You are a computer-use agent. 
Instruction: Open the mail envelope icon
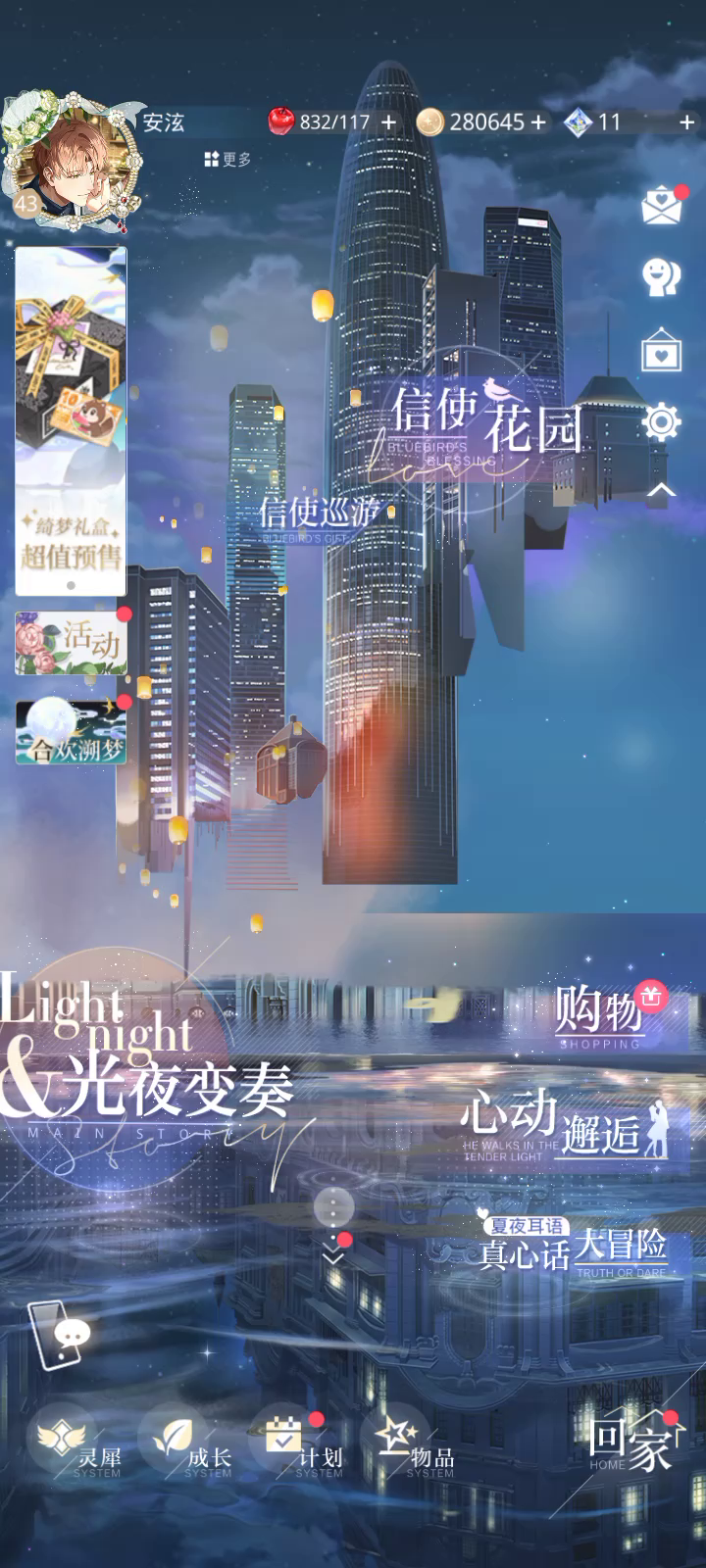pos(663,207)
